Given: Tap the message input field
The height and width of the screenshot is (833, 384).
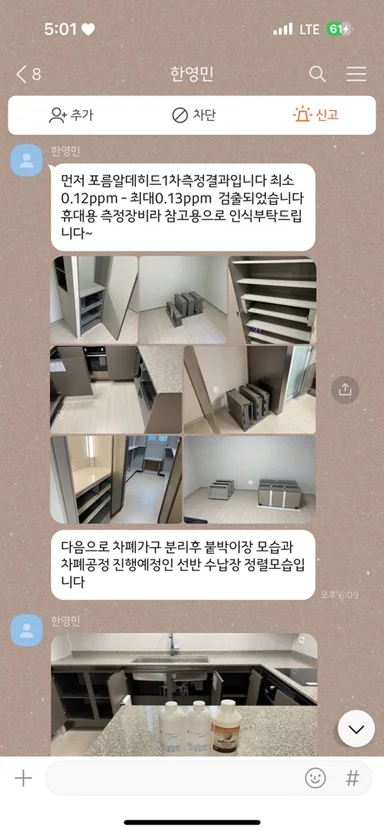Looking at the screenshot, I should (x=174, y=778).
